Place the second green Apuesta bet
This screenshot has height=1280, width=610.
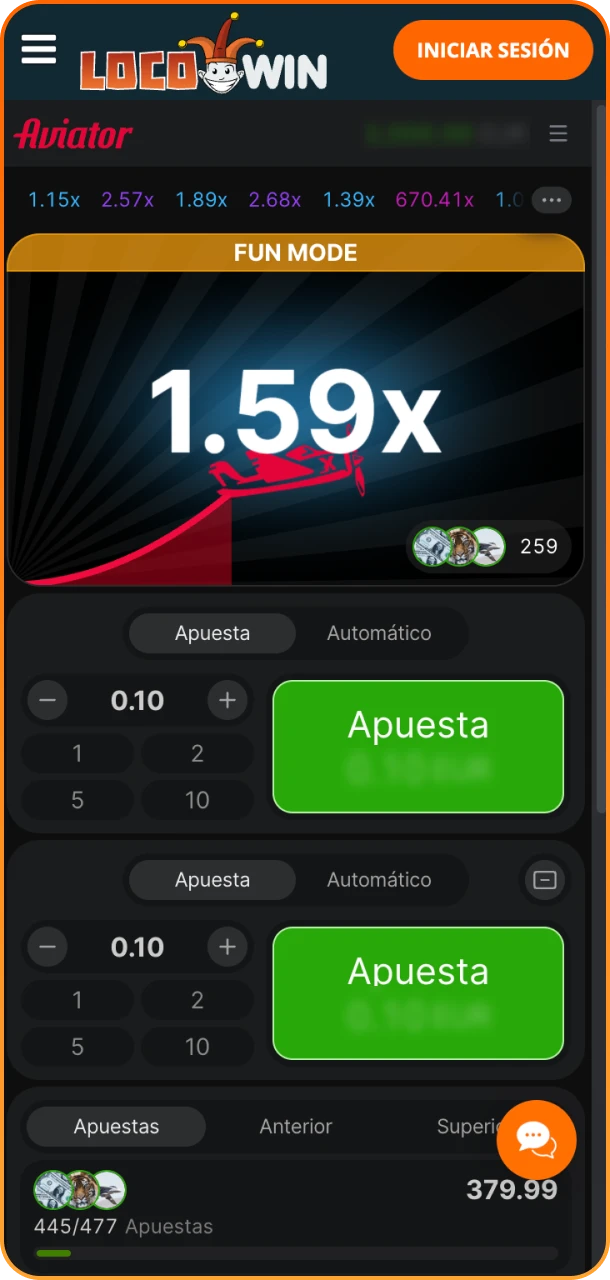[418, 993]
